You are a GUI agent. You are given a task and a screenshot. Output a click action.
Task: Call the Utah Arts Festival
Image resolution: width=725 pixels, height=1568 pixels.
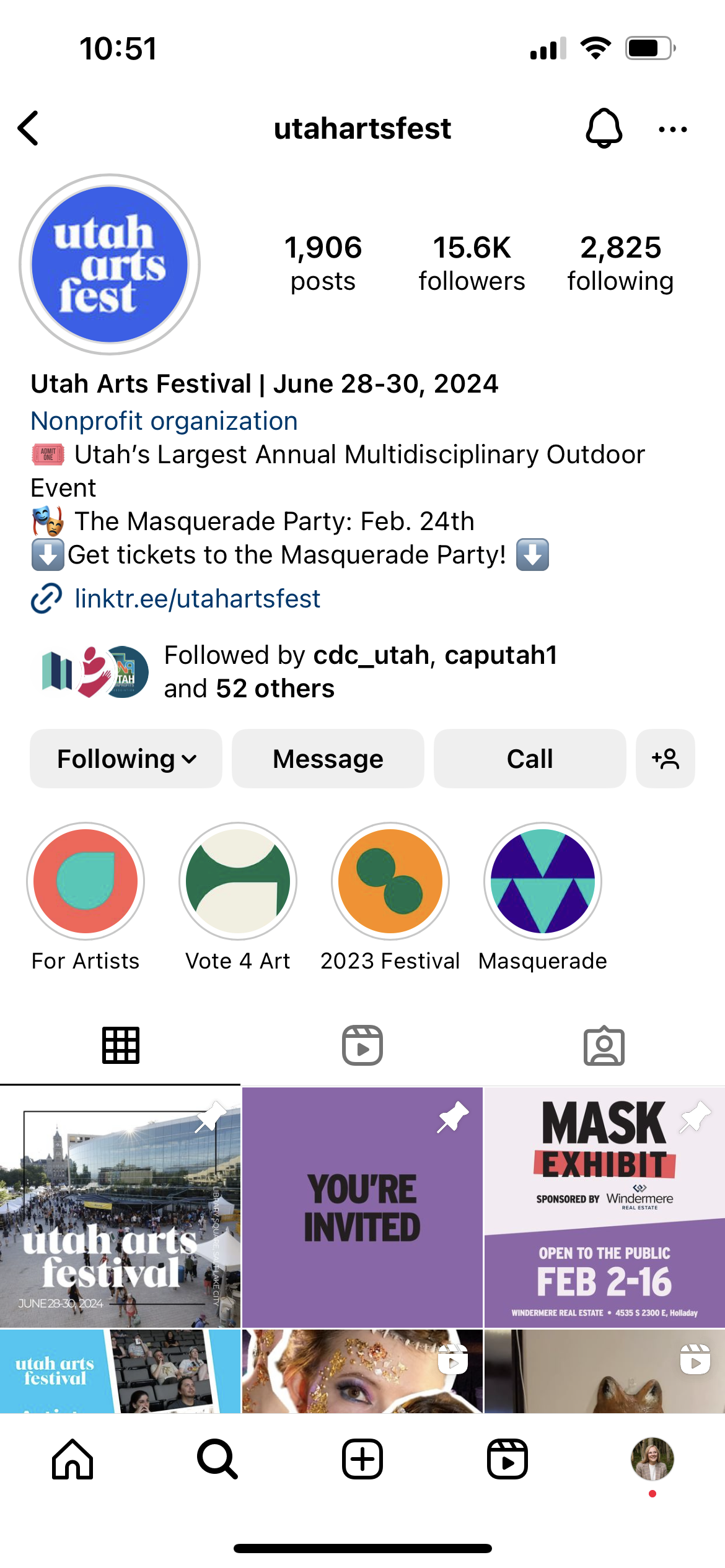tap(530, 759)
